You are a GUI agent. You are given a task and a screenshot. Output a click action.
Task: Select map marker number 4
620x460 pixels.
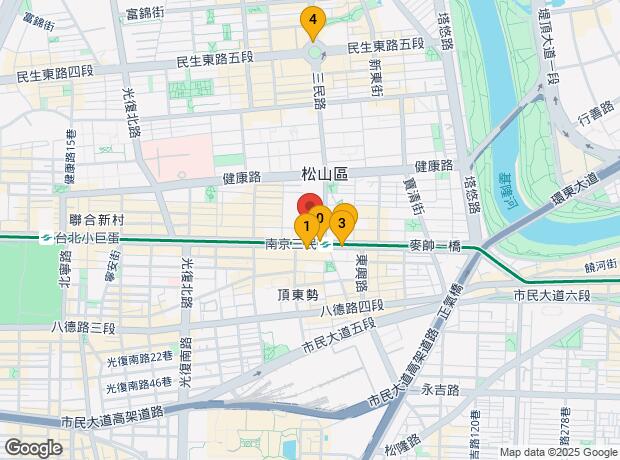(x=313, y=21)
